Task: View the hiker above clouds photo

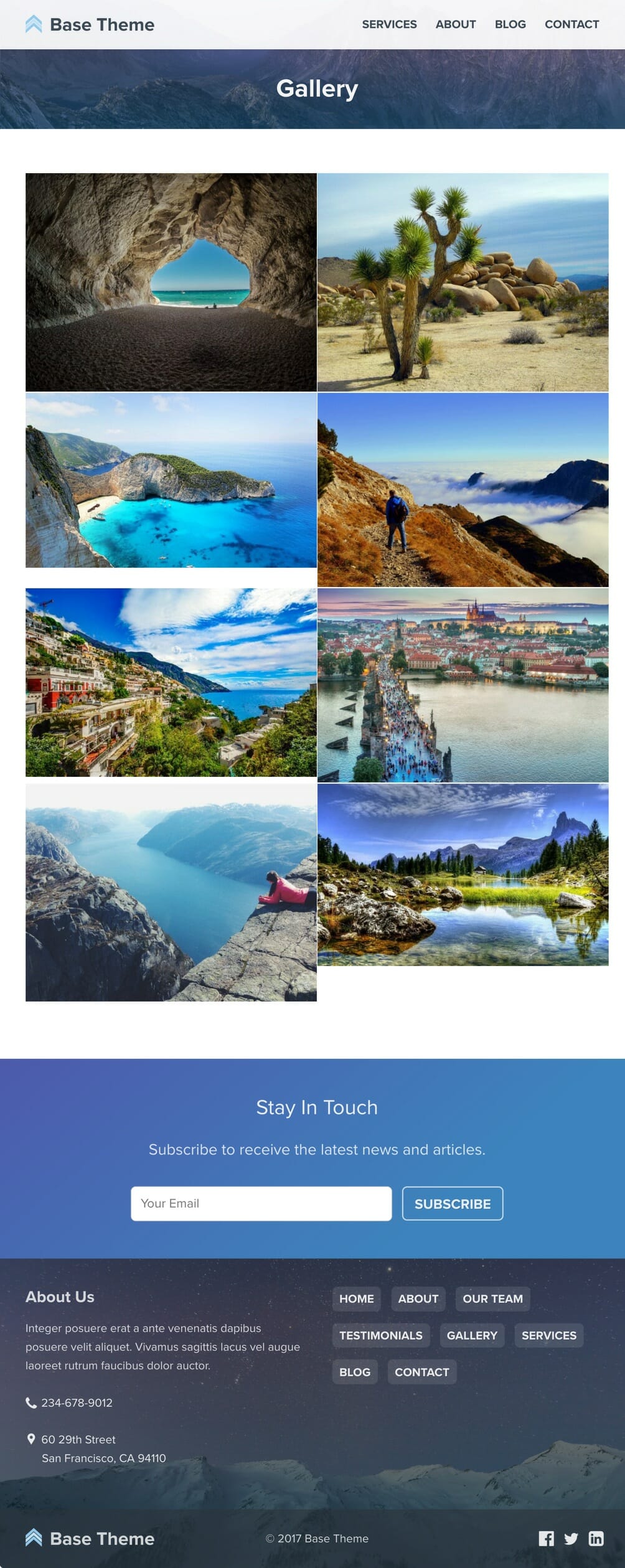Action: pyautogui.click(x=463, y=489)
